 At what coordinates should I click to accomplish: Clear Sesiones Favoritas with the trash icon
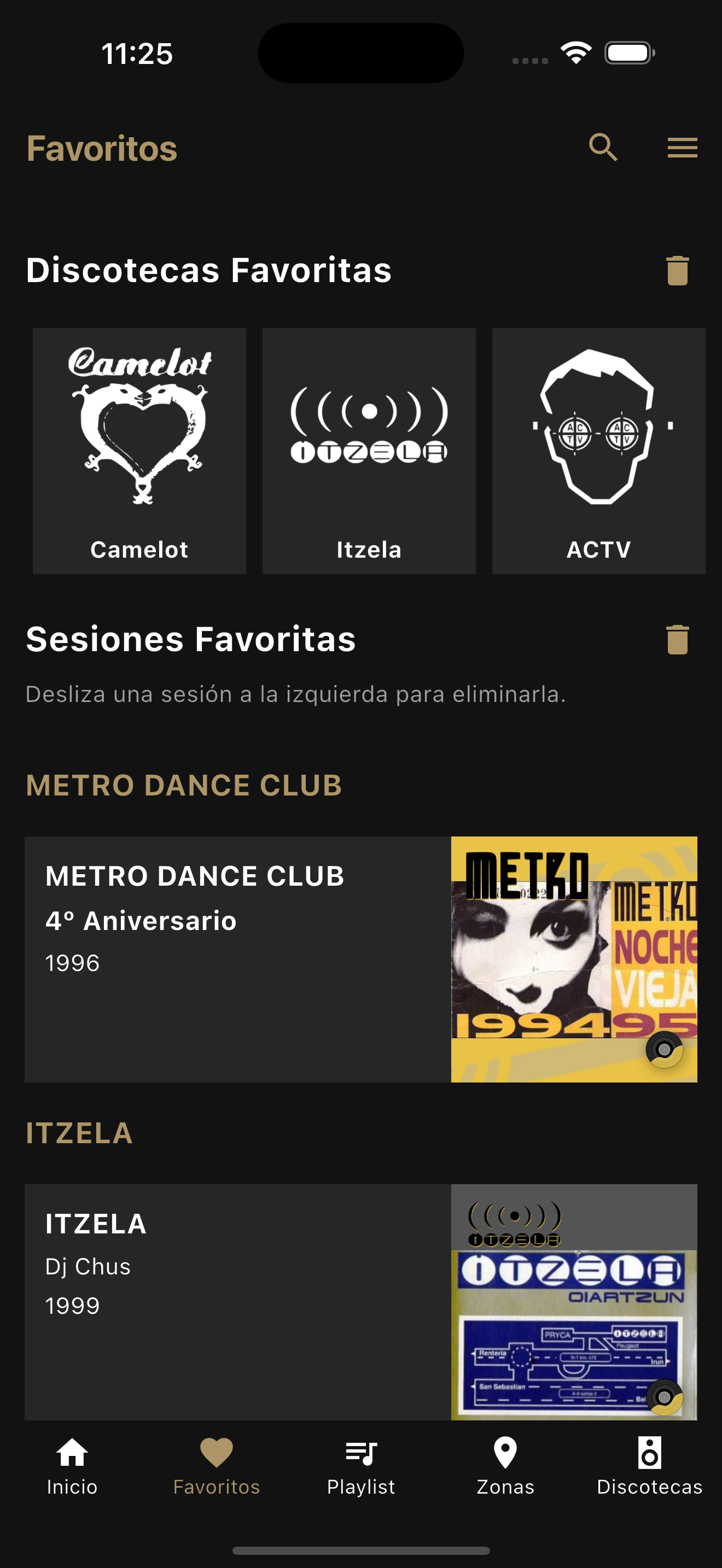677,640
